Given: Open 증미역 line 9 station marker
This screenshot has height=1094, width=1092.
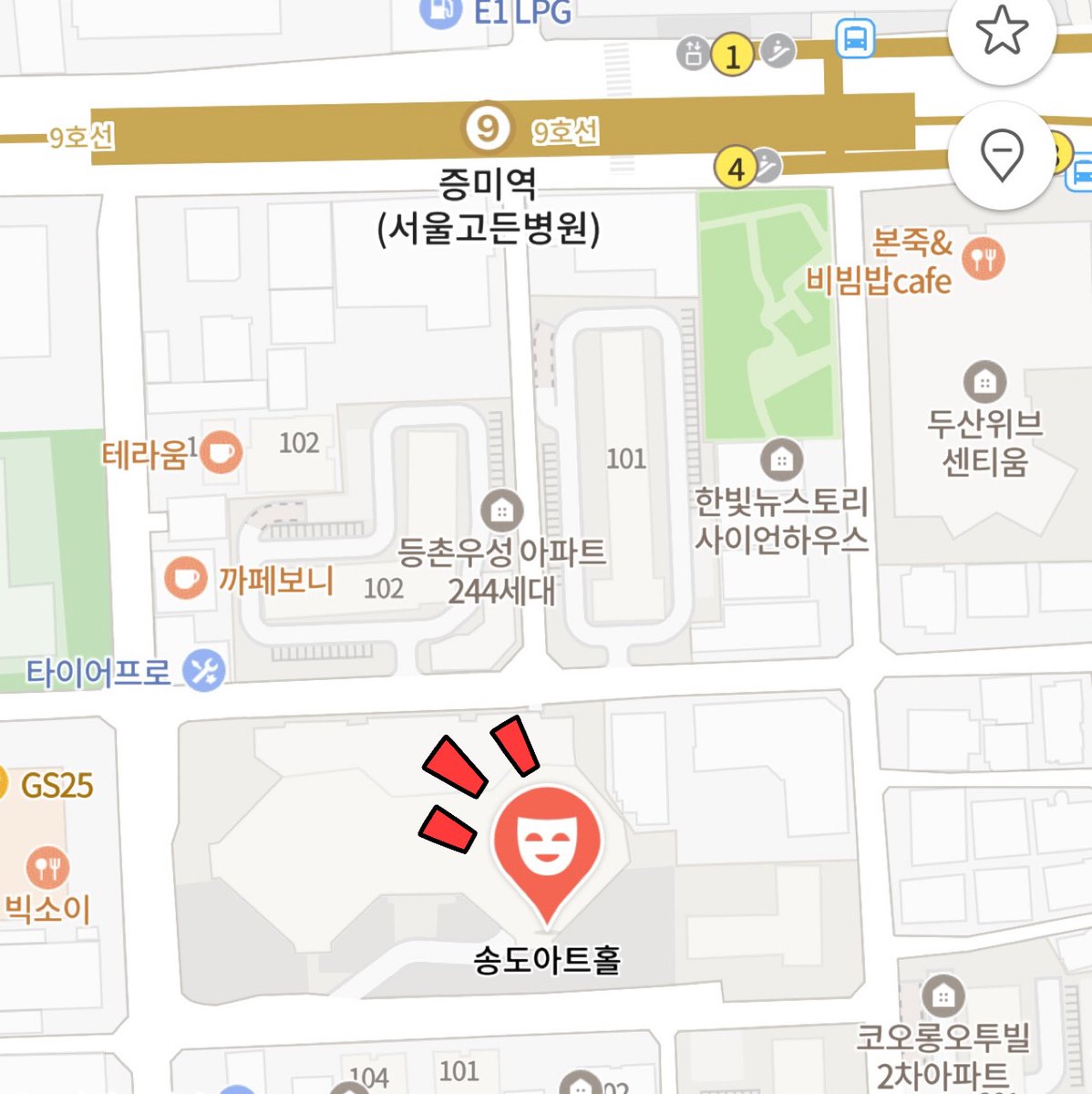Looking at the screenshot, I should pyautogui.click(x=488, y=129).
